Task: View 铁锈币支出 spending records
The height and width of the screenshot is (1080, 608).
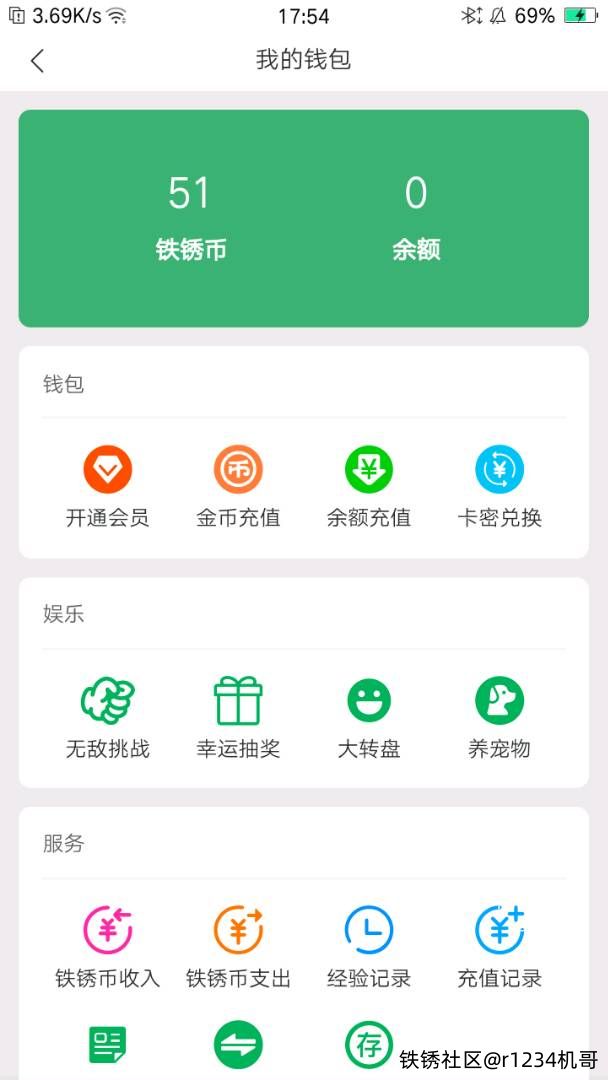Action: click(238, 947)
